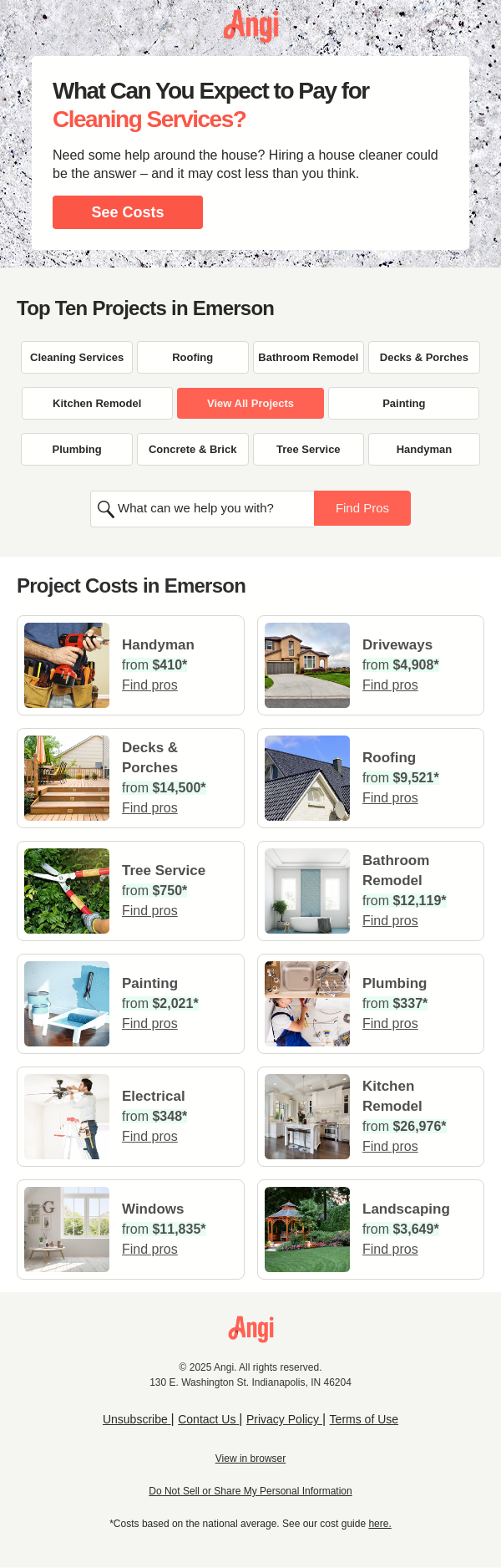501x1568 pixels.
Task: View this email in browser
Action: (250, 1459)
